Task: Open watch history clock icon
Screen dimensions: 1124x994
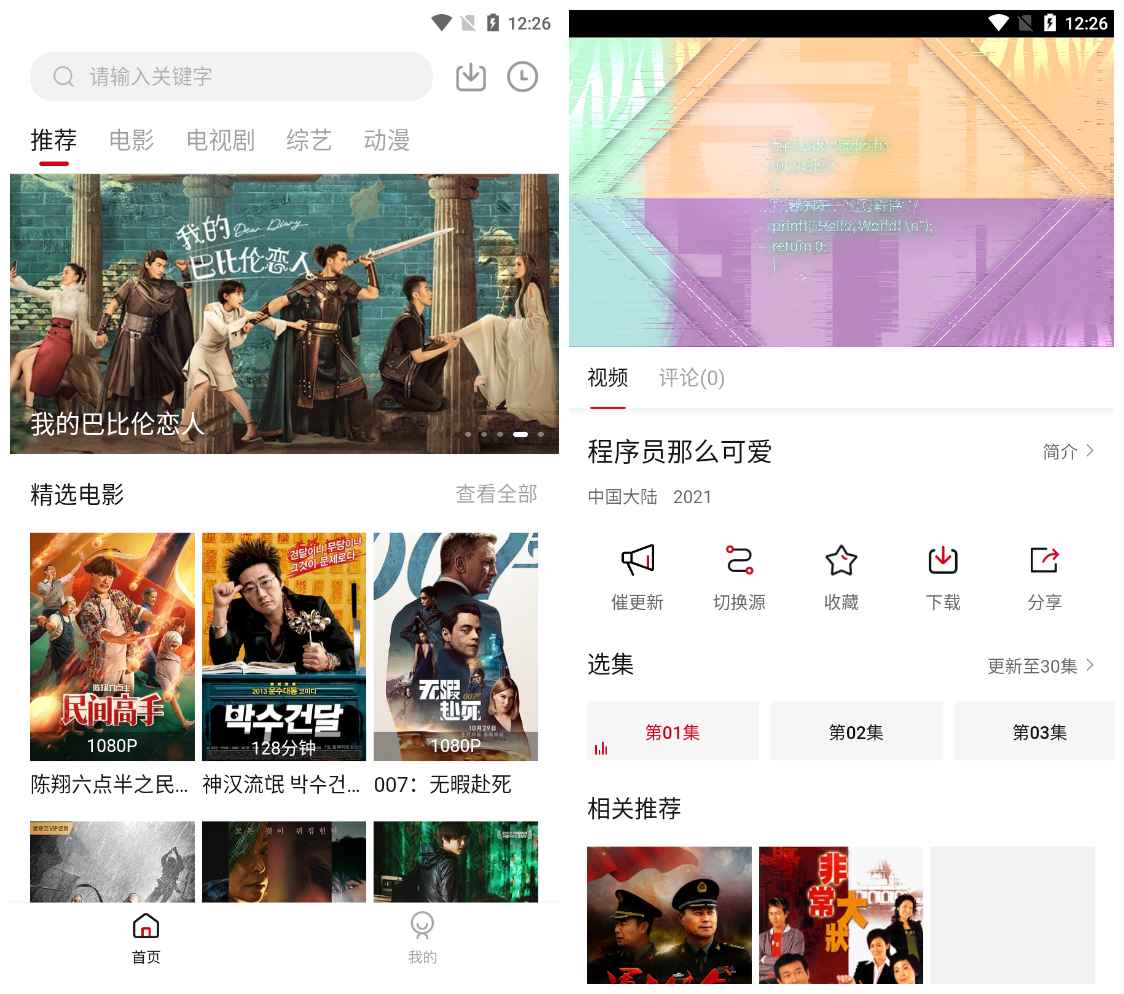Action: coord(522,77)
